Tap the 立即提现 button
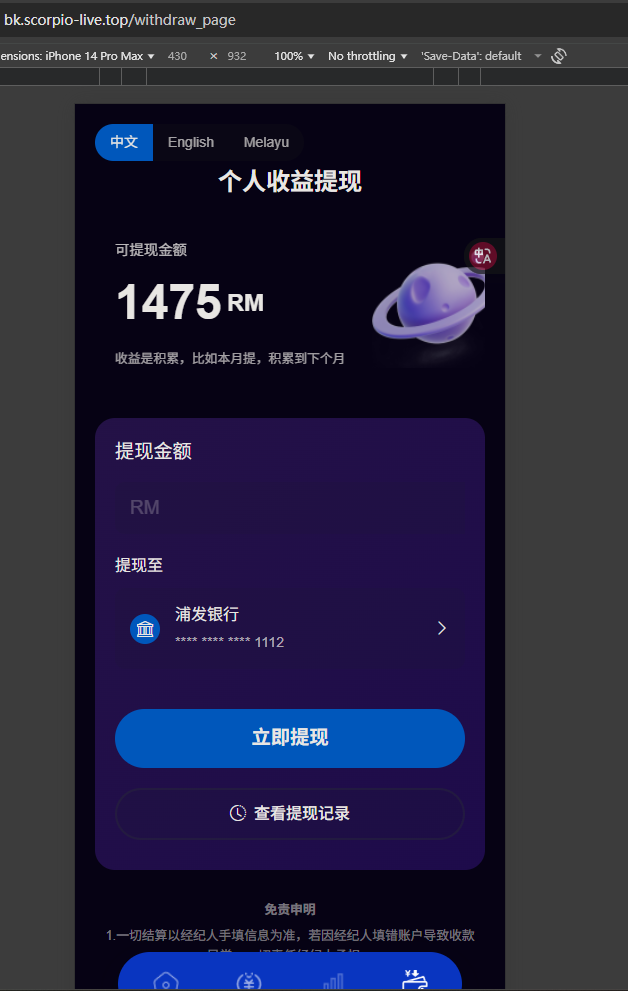 coord(290,738)
